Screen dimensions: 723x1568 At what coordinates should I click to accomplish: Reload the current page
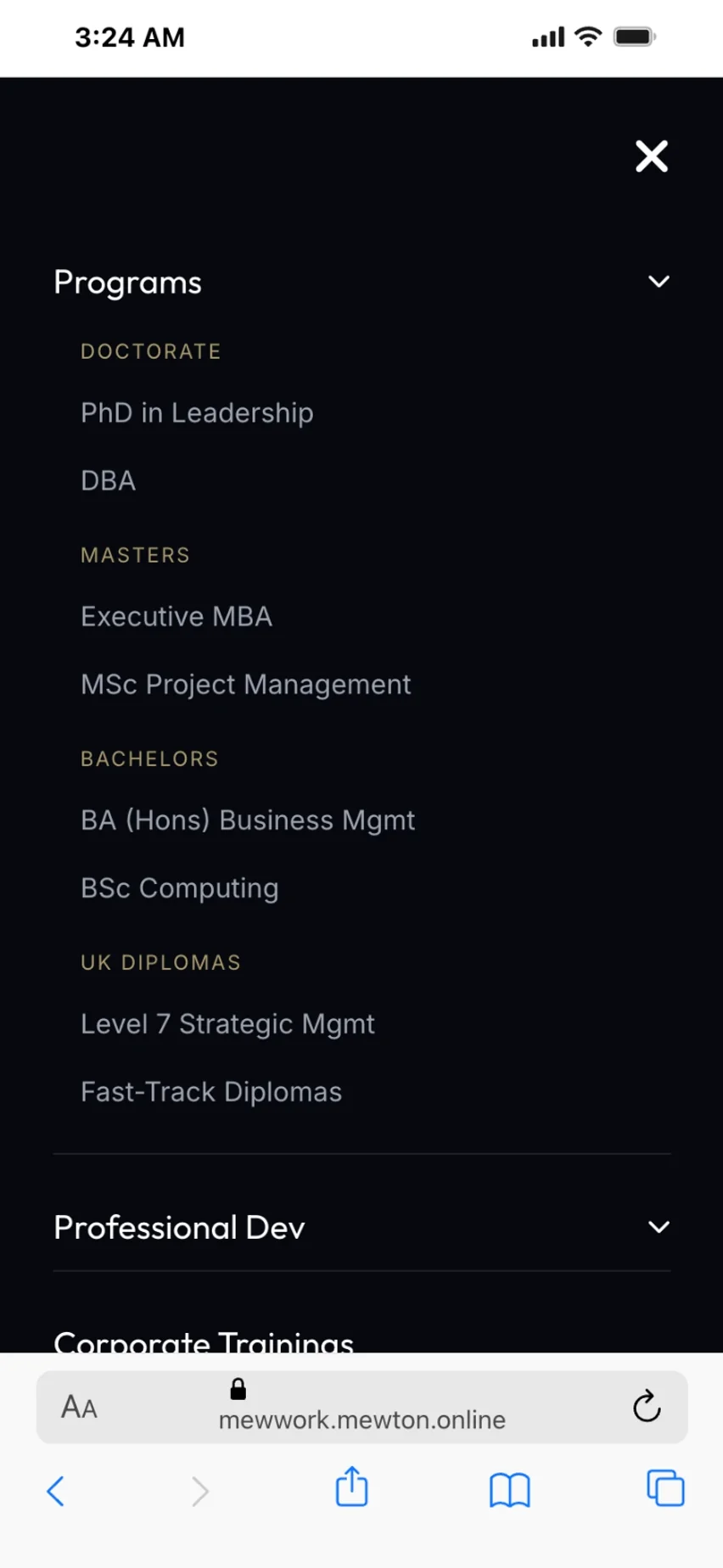tap(646, 1407)
